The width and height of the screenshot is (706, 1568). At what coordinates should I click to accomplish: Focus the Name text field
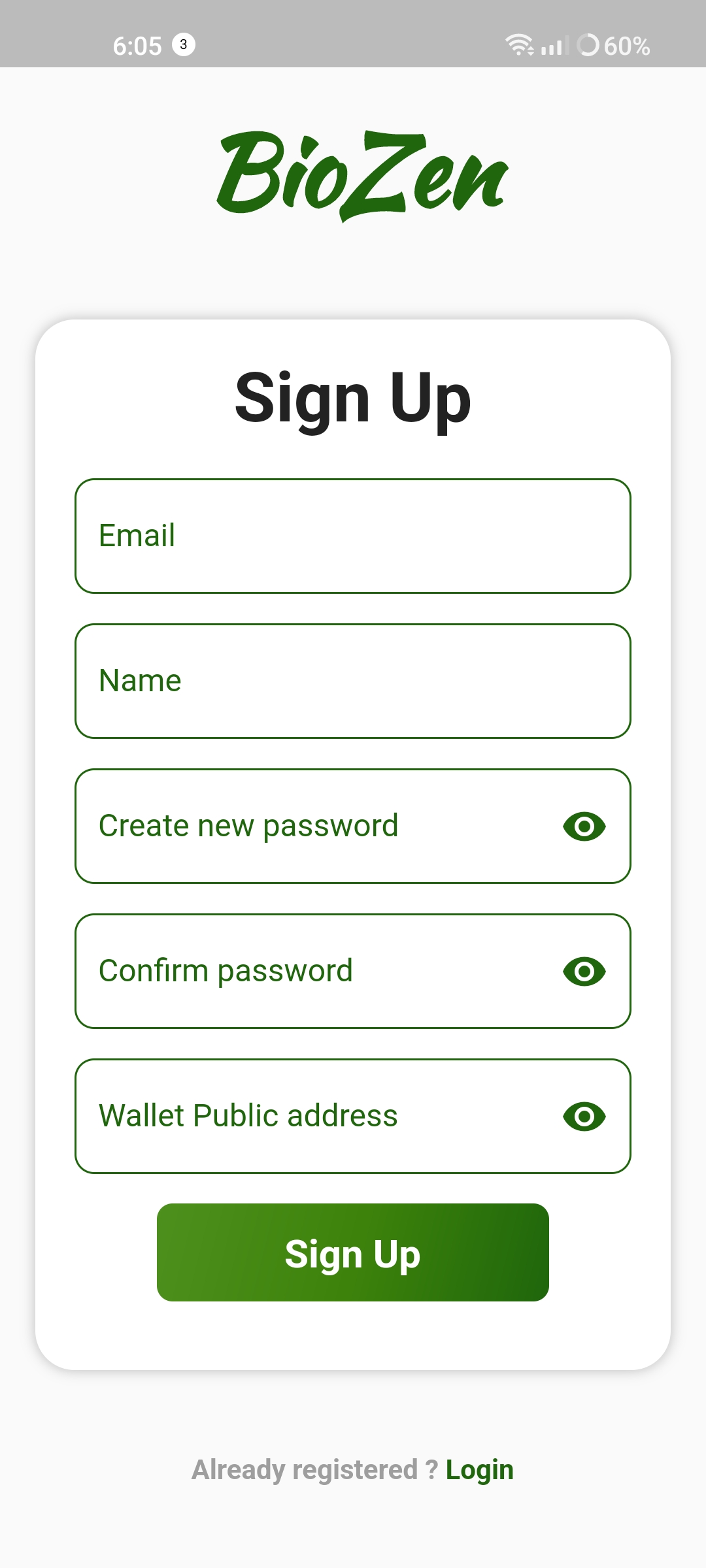point(353,681)
